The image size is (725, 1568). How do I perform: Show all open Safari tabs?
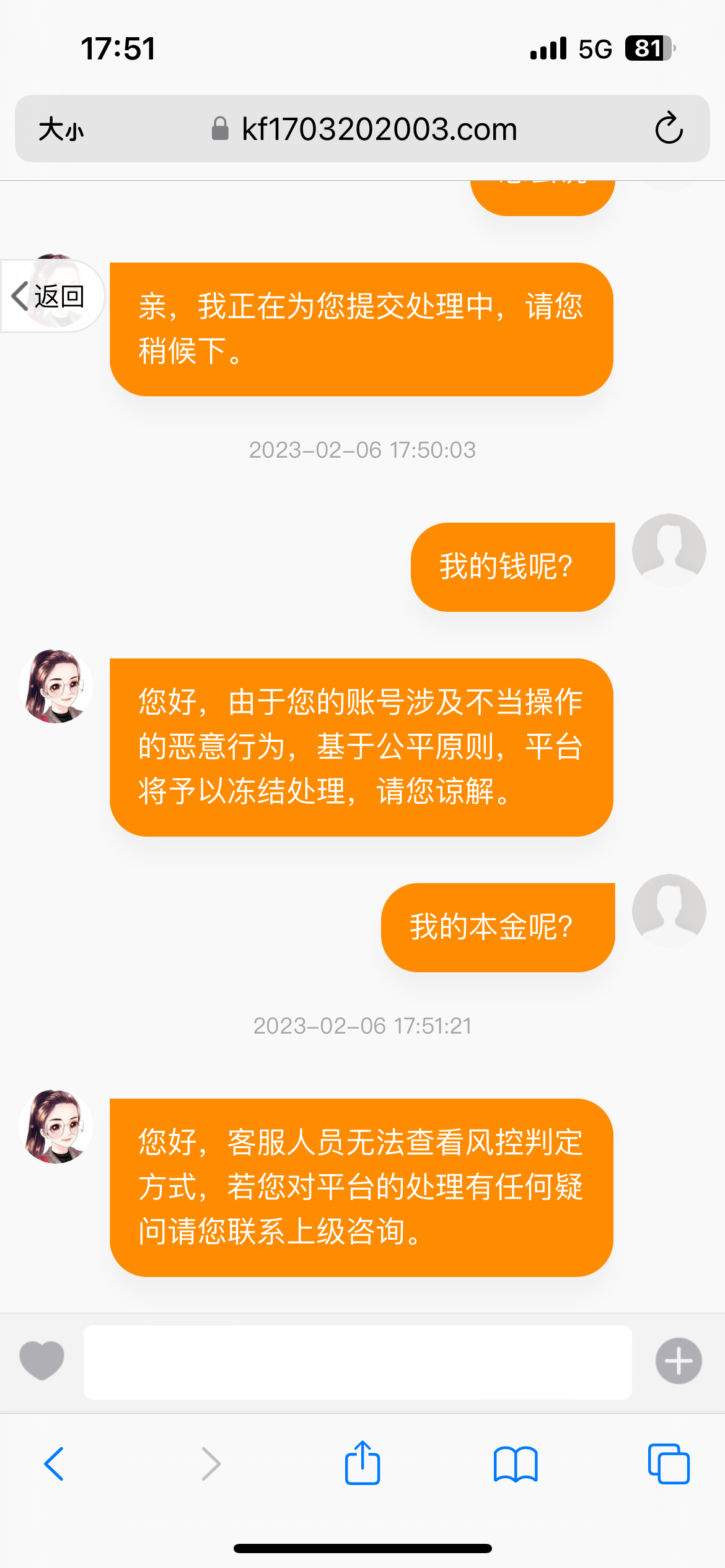(669, 1464)
